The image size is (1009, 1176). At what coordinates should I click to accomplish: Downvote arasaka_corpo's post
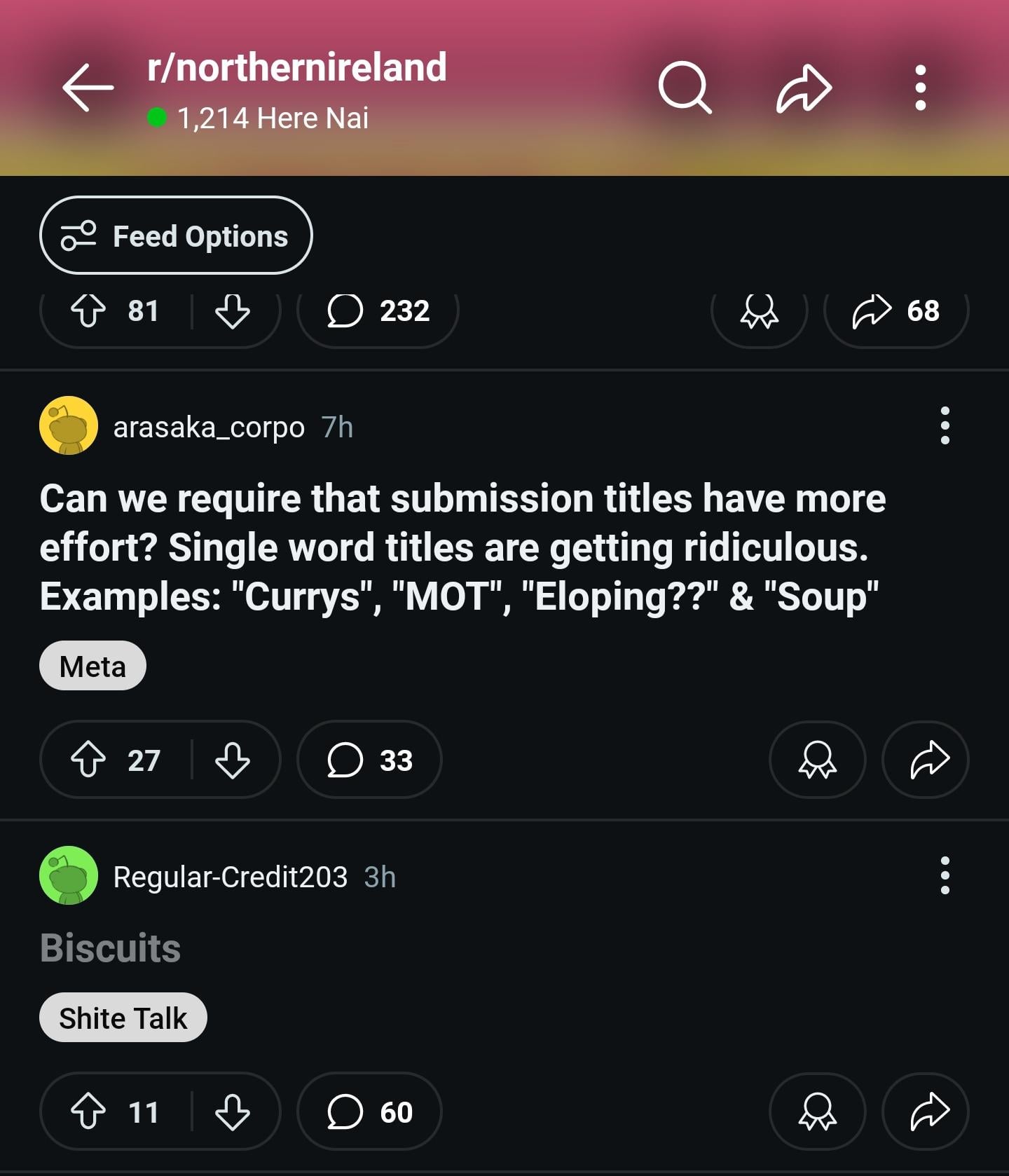[x=233, y=760]
